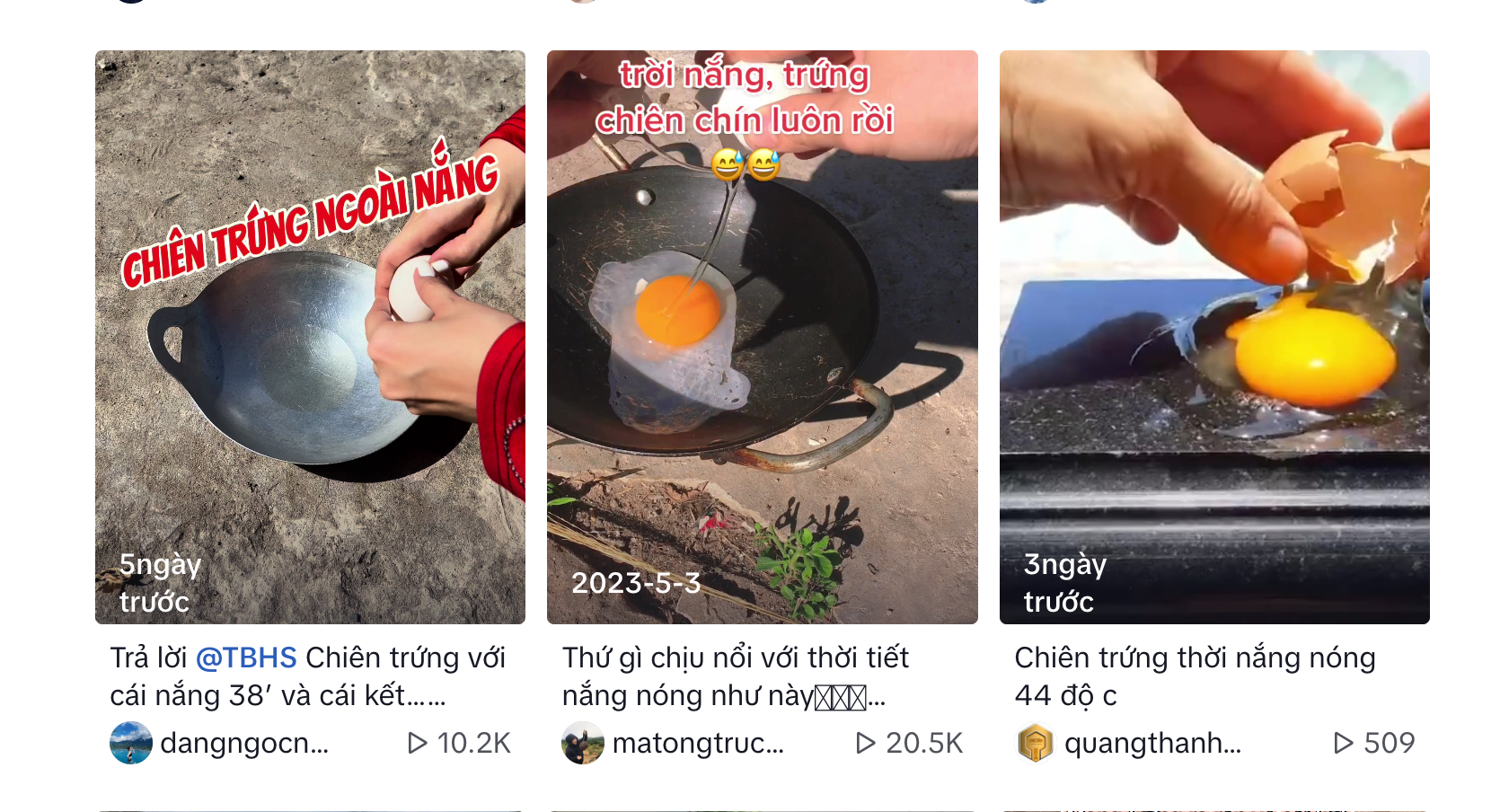
Task: Open the quangthanh video of egg at 44 độ c
Action: (1213, 337)
